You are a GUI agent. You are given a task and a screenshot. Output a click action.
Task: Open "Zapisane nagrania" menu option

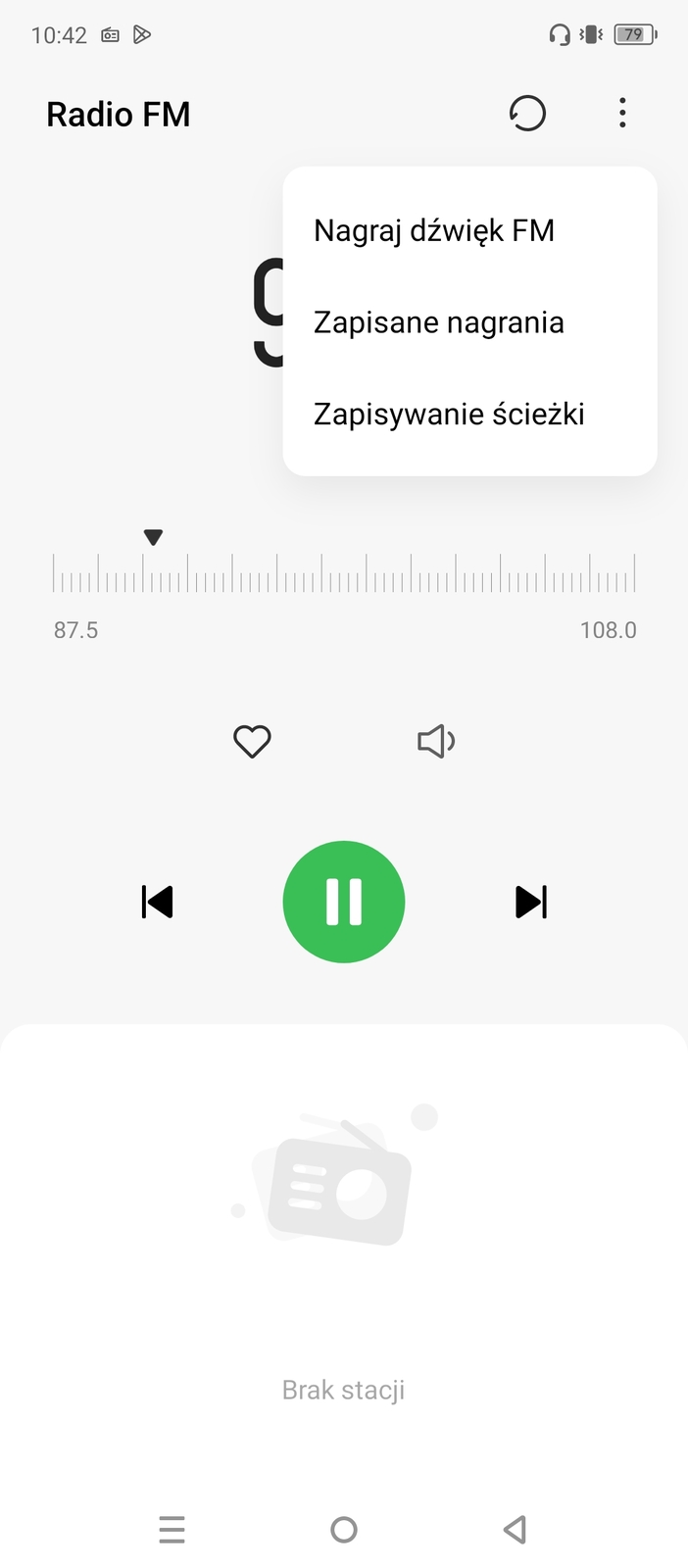[x=438, y=322]
